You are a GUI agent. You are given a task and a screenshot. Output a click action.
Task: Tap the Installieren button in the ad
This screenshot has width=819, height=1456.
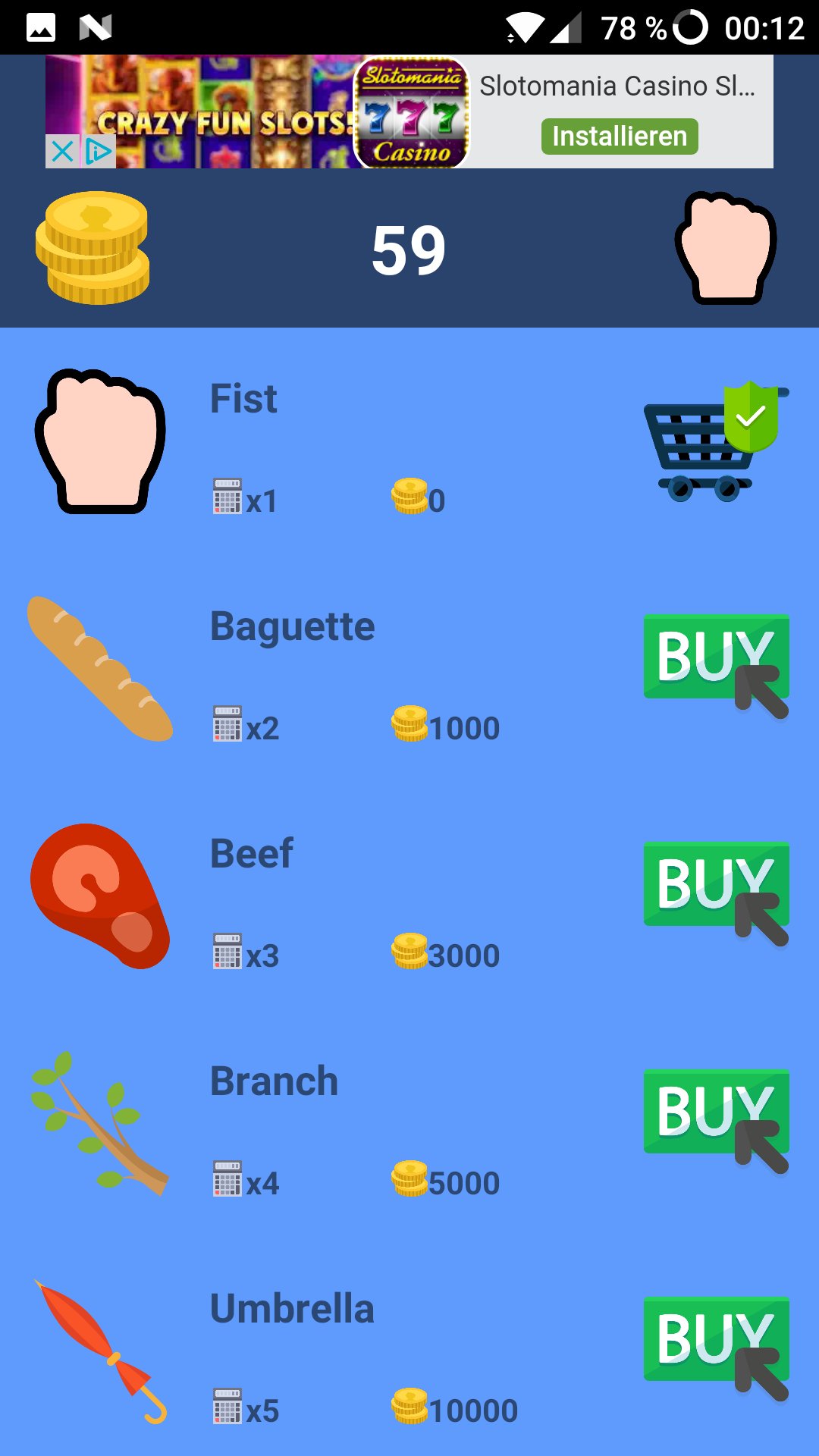point(620,136)
